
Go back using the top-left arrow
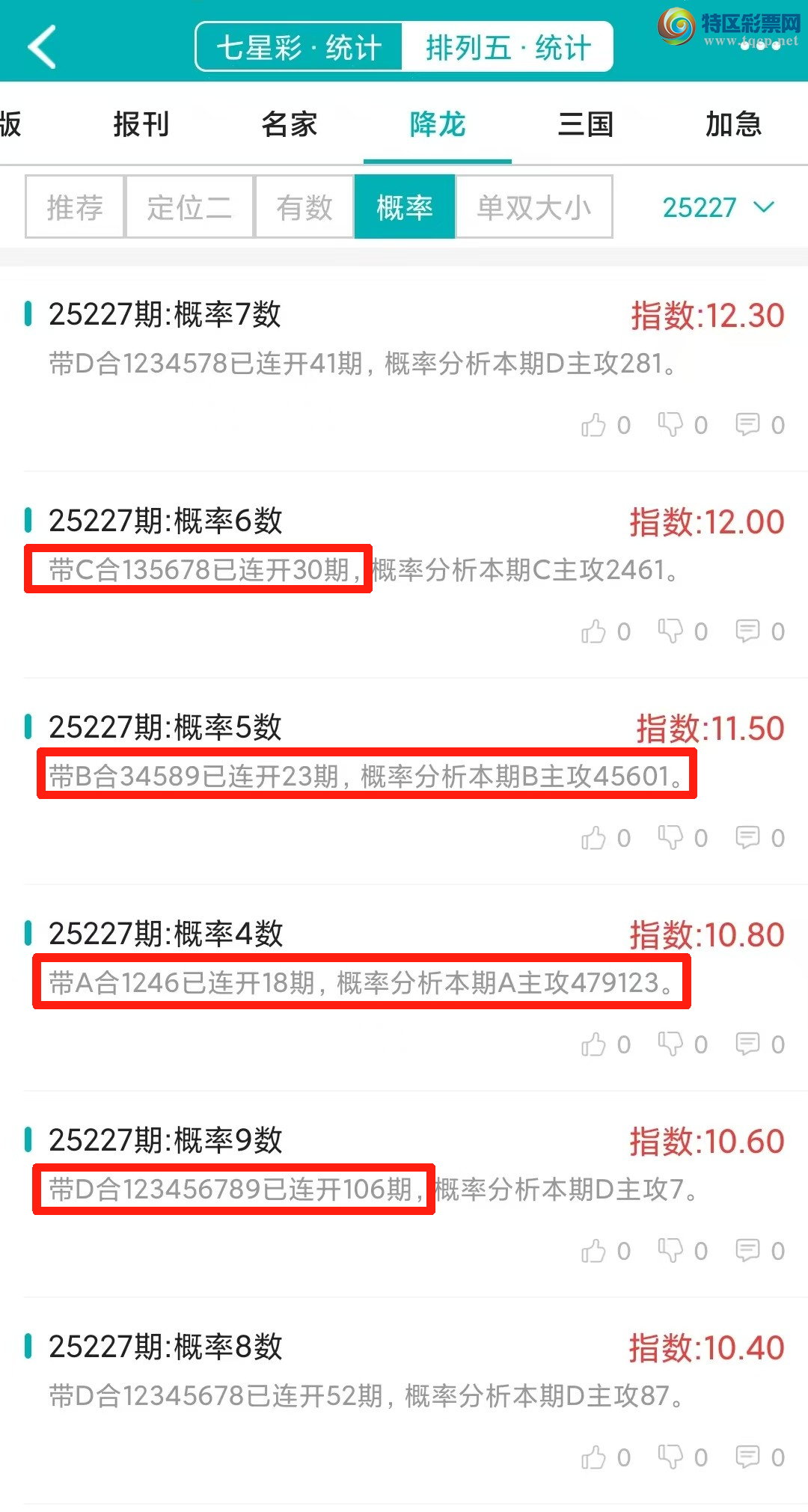tap(43, 46)
